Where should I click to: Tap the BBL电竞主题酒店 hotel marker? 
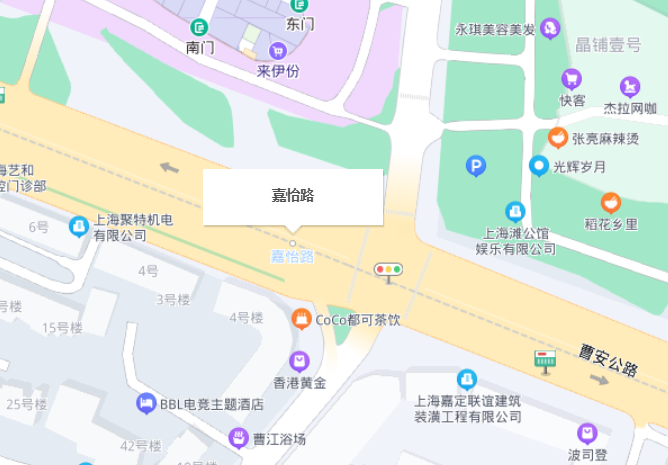click(146, 403)
